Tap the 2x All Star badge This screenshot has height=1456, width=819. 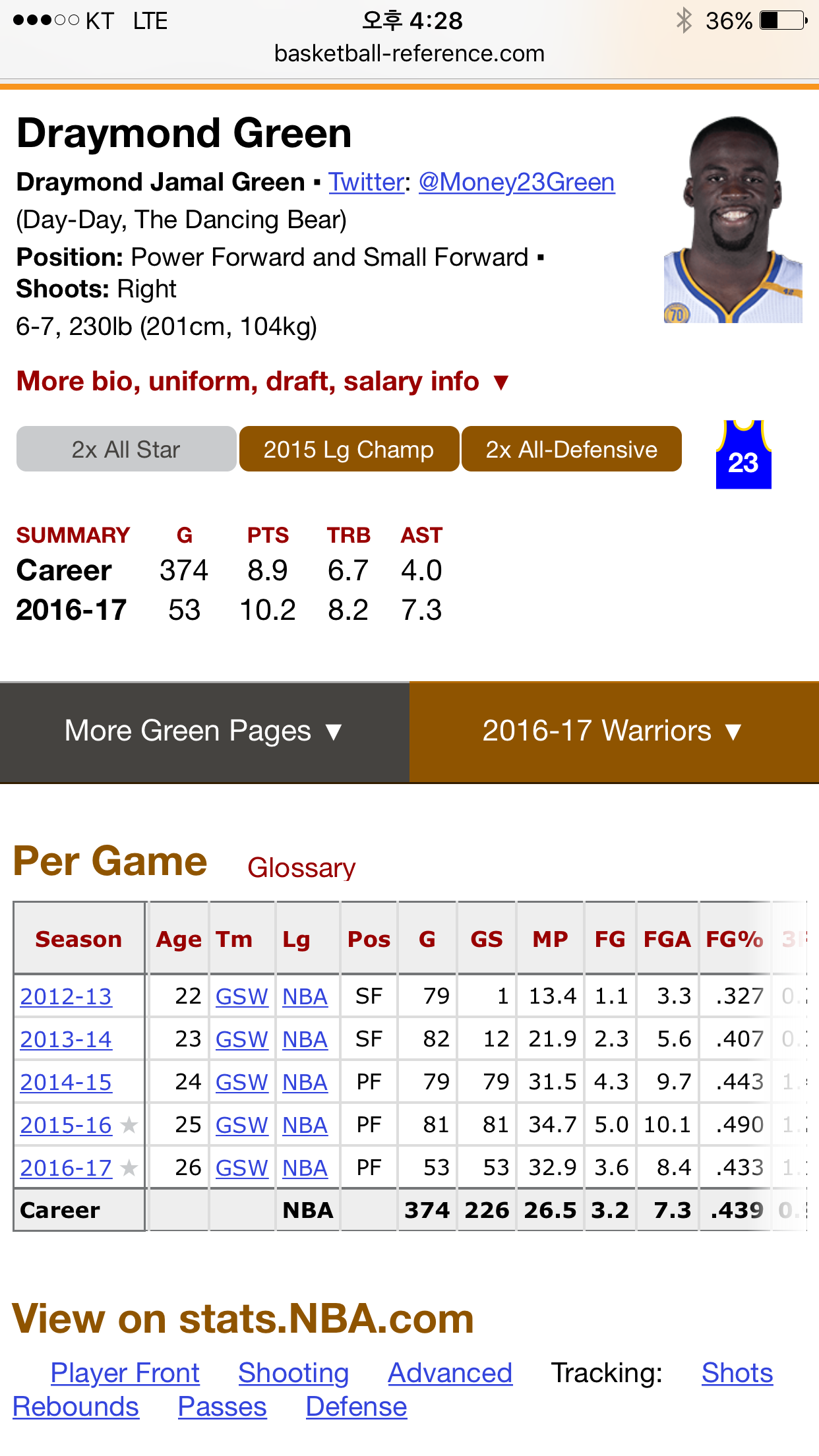coord(126,449)
